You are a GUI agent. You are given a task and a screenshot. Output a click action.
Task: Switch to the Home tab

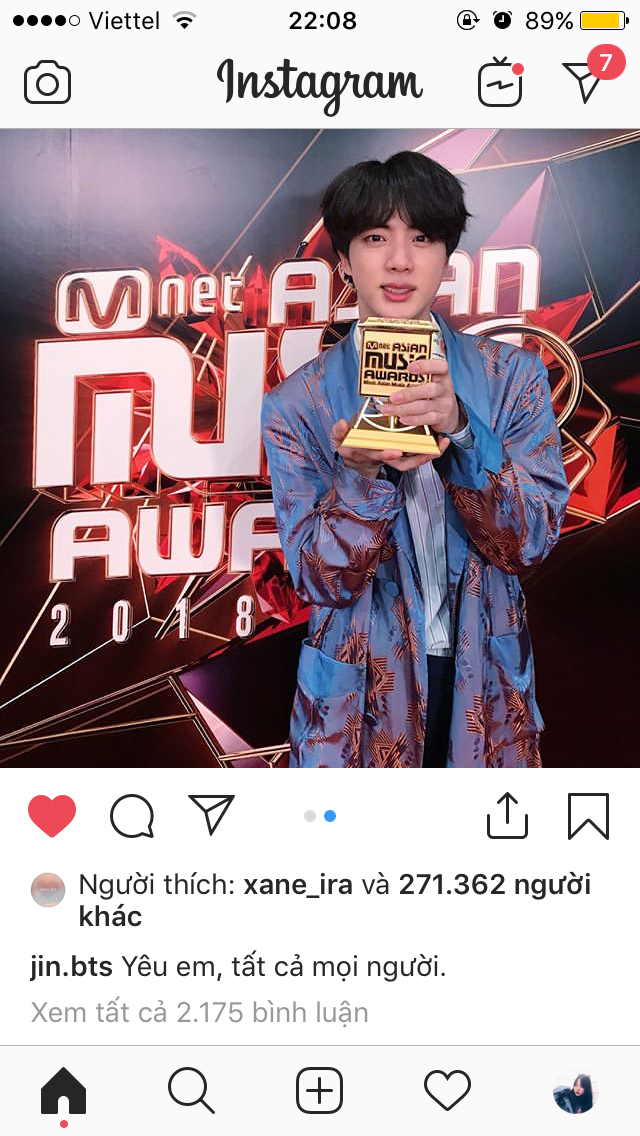coord(63,1090)
